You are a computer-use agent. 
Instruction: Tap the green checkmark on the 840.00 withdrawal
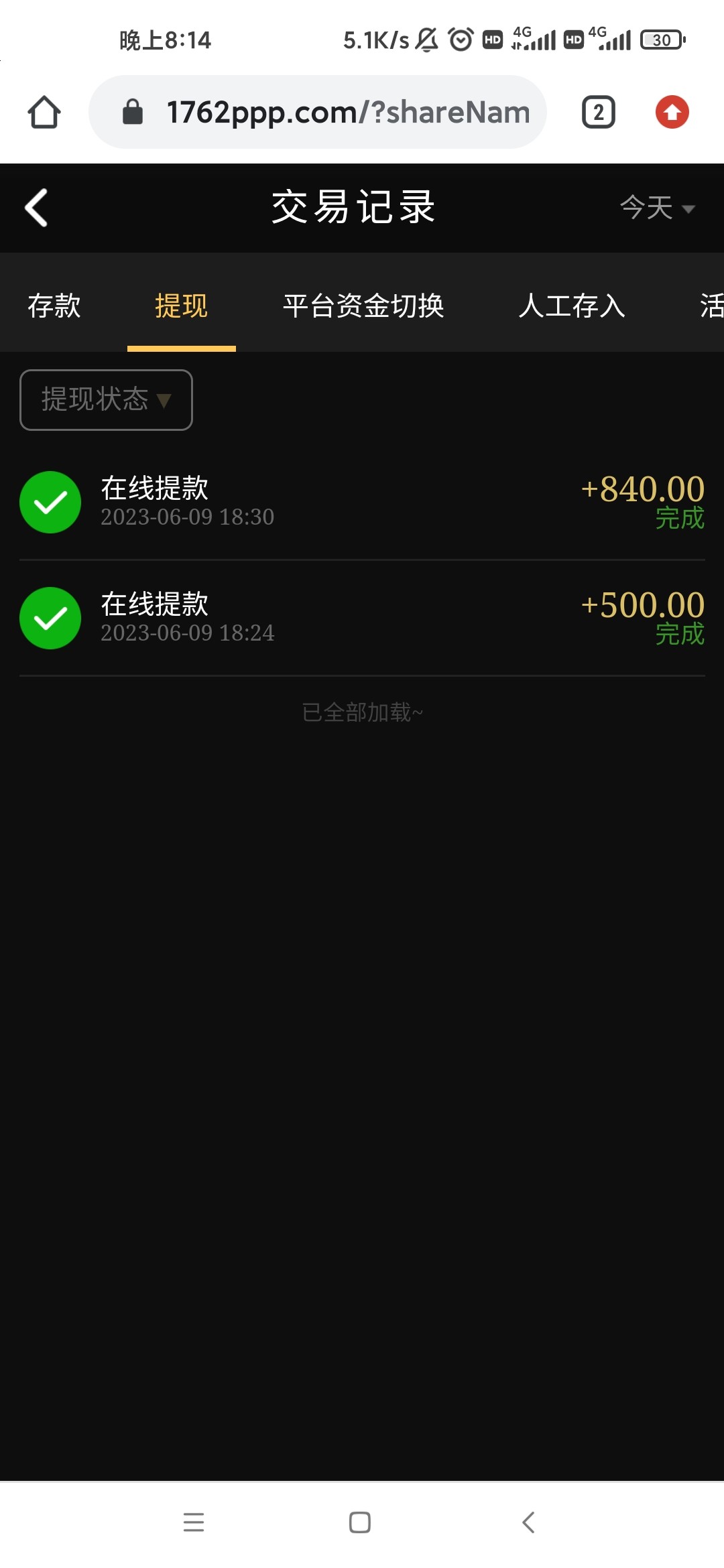click(50, 501)
